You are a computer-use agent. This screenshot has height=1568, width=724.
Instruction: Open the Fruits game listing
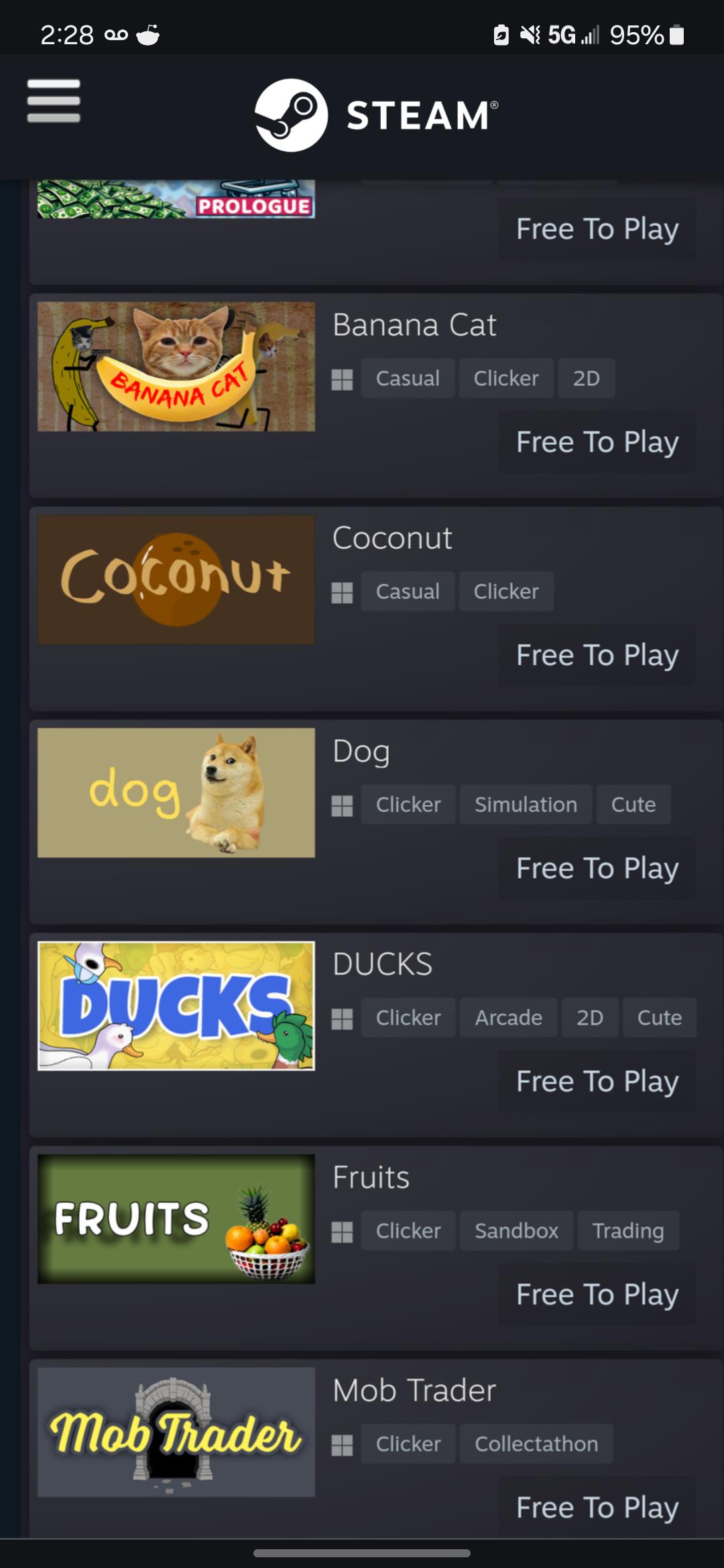click(371, 1178)
